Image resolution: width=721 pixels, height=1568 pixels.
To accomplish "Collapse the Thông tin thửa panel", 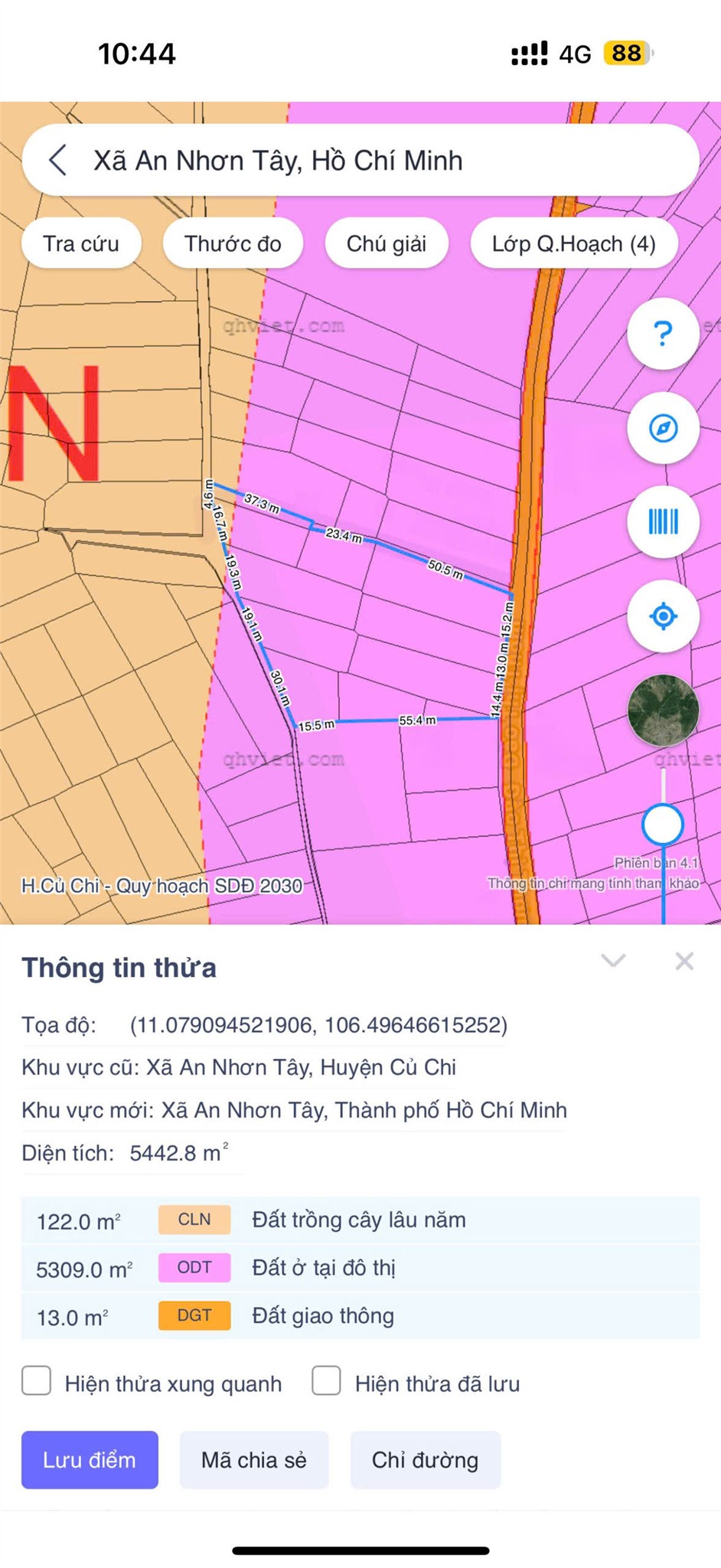I will click(614, 961).
